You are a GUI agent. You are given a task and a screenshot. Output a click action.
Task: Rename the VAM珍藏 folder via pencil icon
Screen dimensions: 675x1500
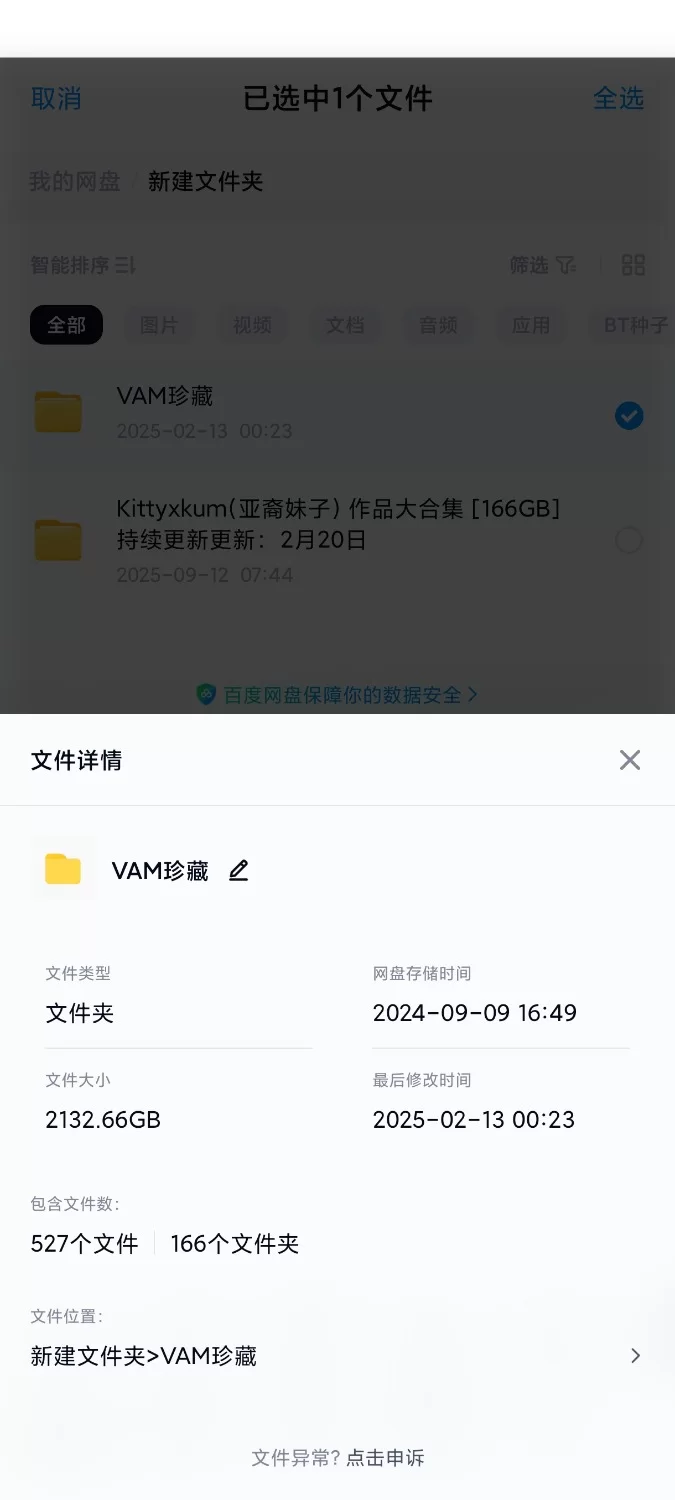tap(238, 871)
